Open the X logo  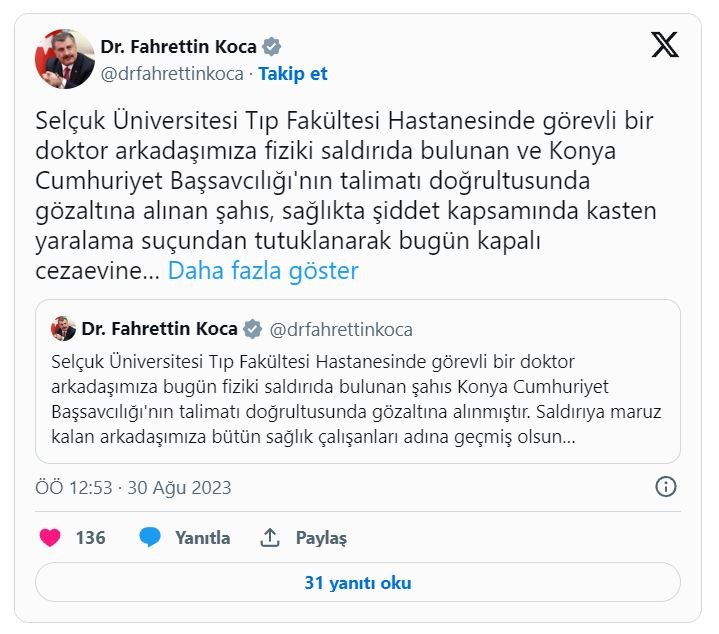(664, 45)
